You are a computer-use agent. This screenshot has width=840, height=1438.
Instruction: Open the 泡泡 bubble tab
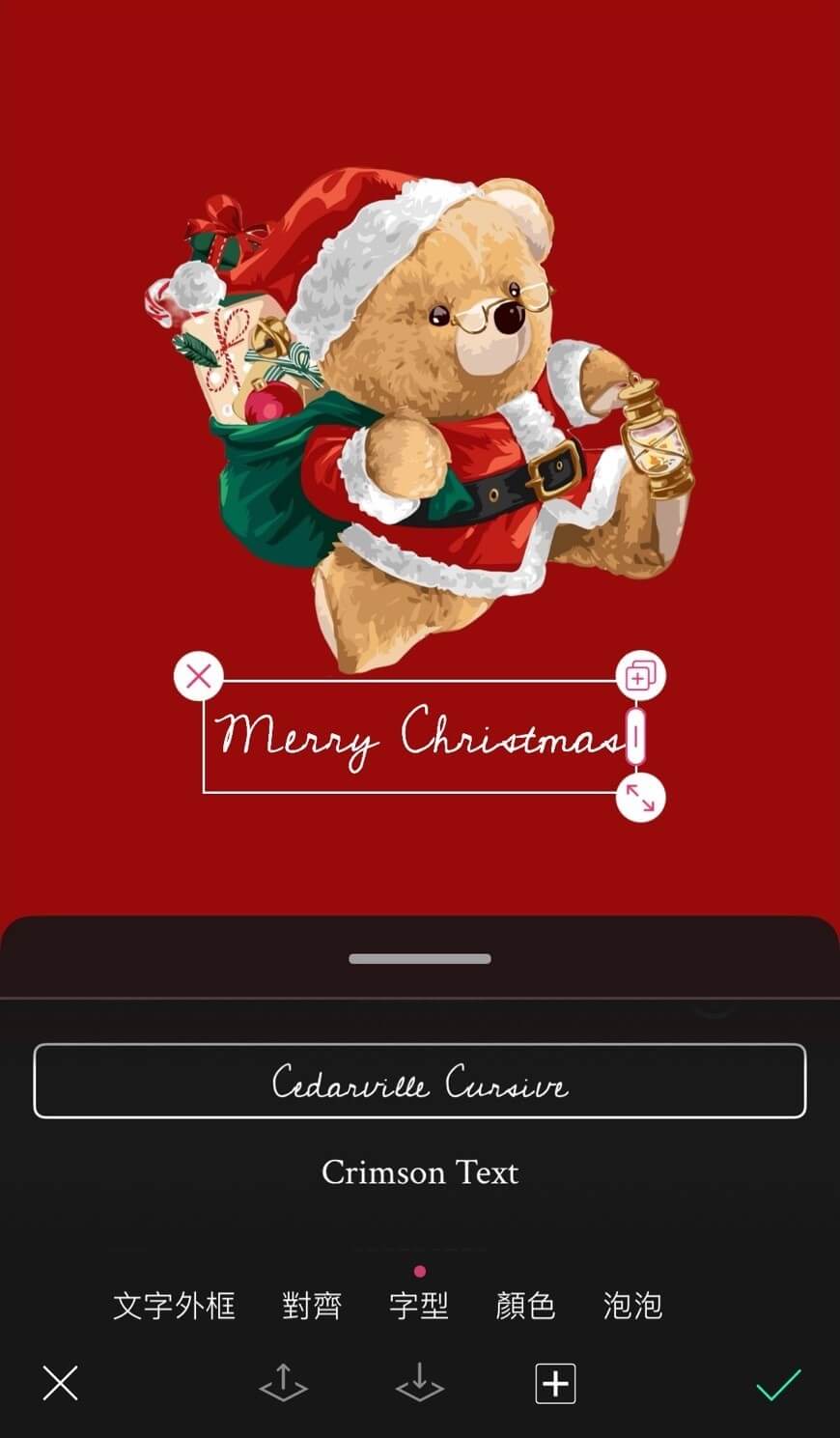pos(632,1306)
